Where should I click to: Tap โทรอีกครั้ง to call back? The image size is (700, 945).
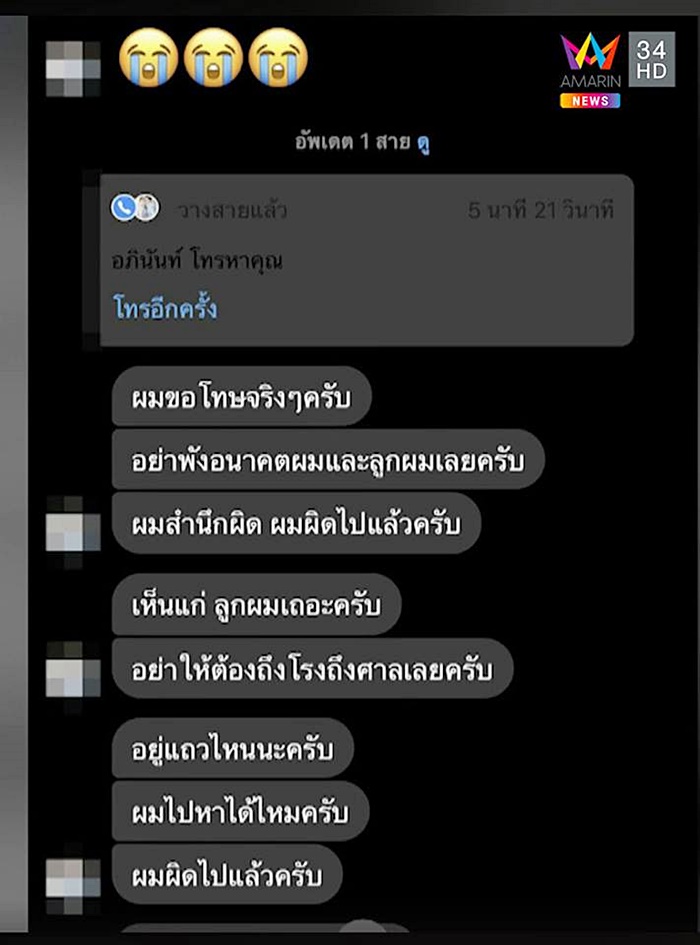click(164, 308)
